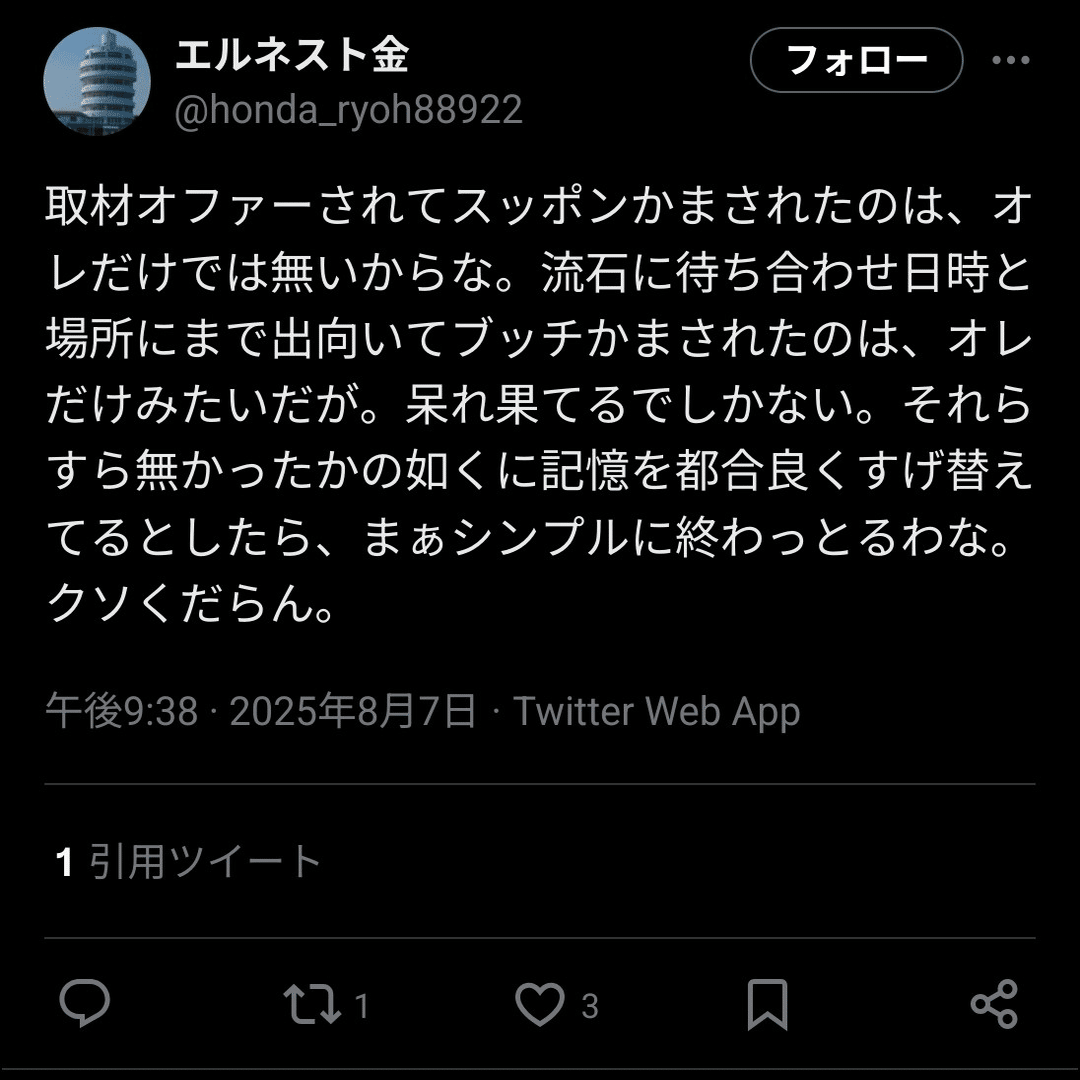Open the @honda_ryoh88922 profile handle
1080x1080 pixels.
point(349,110)
